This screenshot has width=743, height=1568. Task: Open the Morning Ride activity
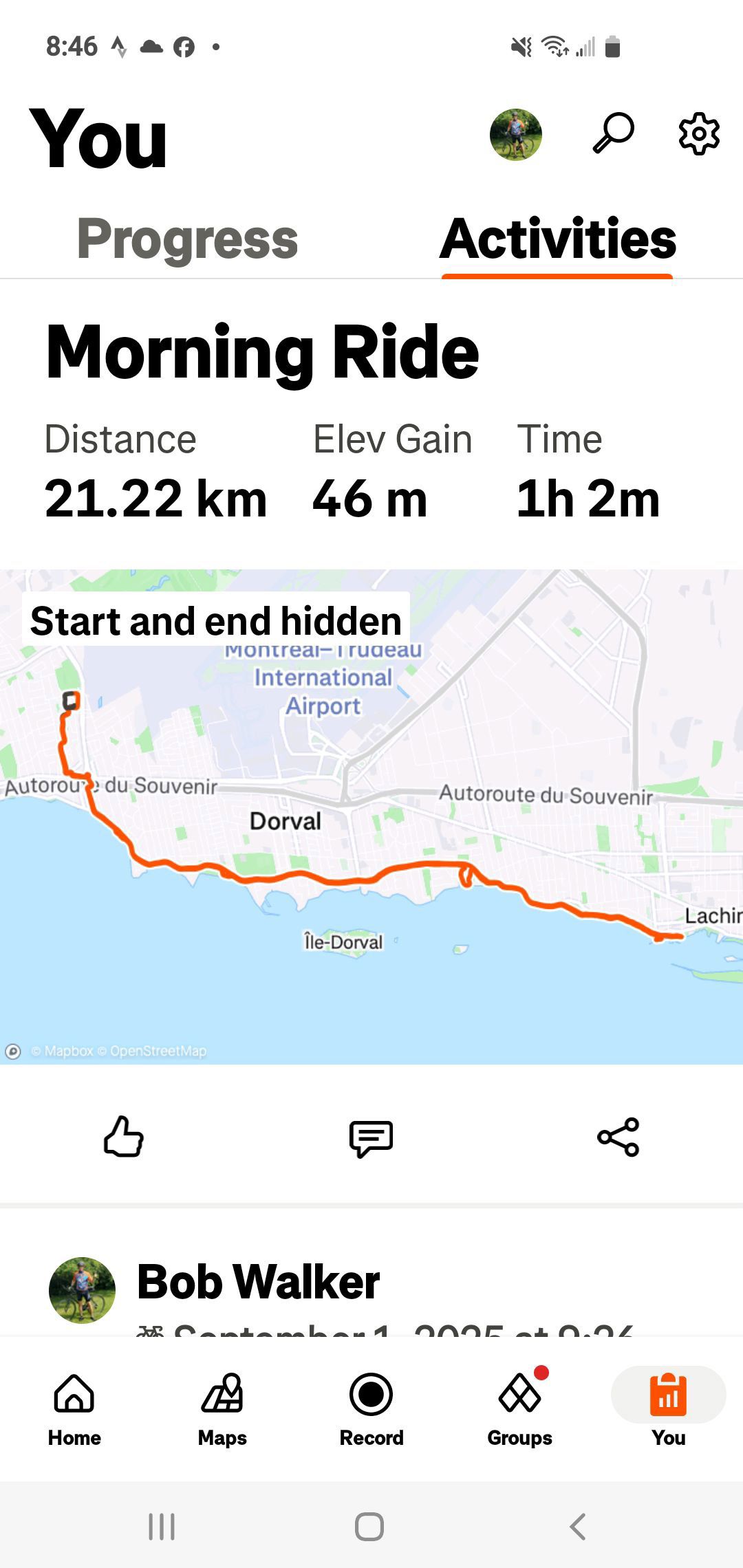point(262,352)
